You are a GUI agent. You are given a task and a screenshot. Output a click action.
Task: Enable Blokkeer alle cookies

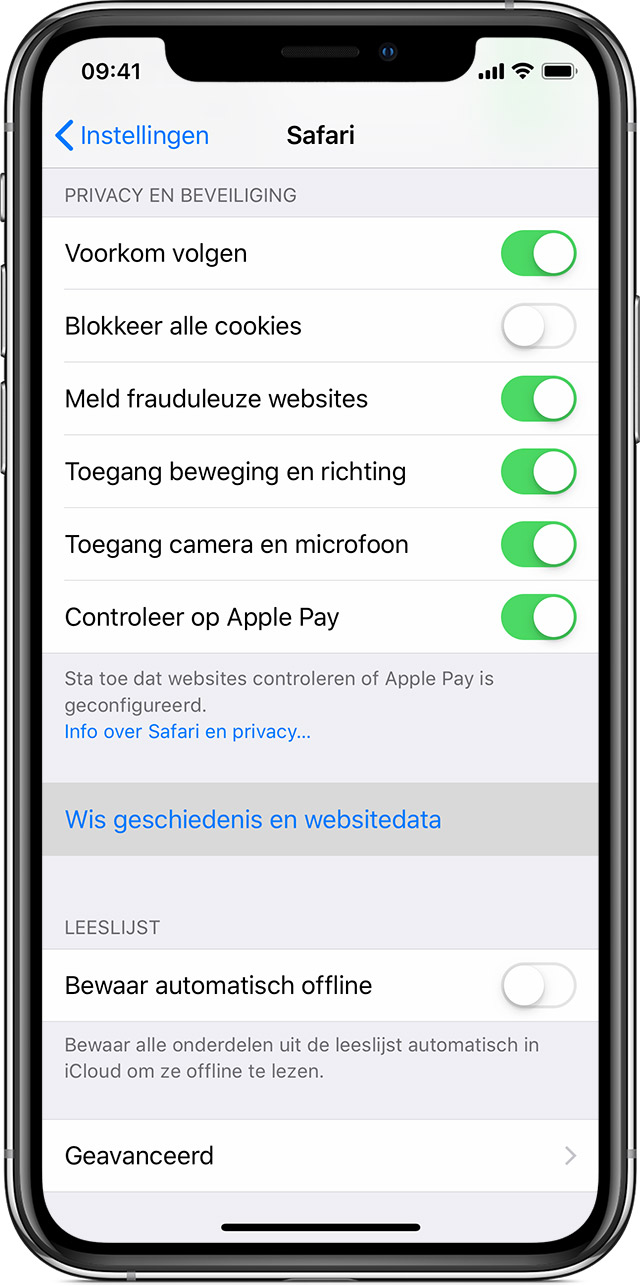[x=538, y=326]
